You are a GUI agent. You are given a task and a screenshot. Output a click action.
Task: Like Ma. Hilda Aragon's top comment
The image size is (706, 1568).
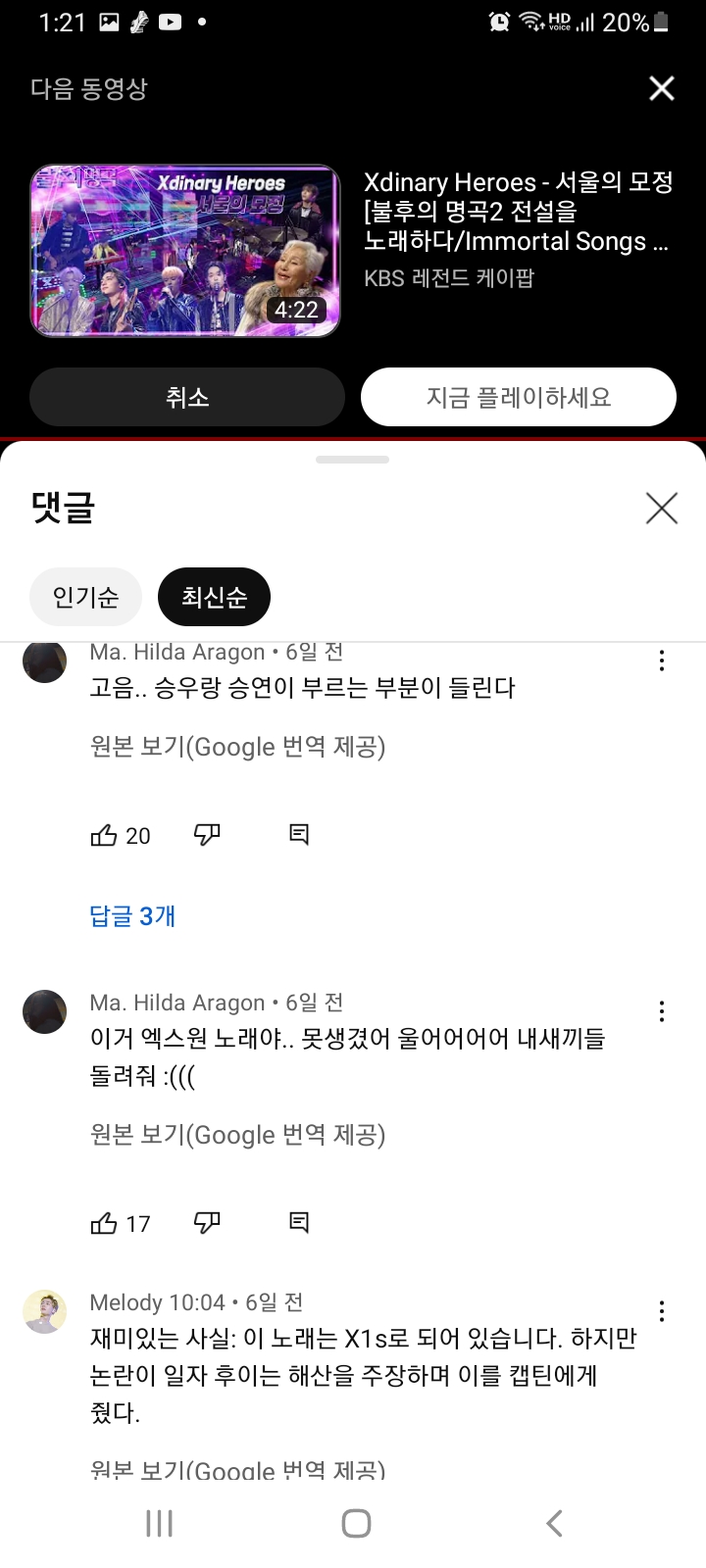(x=104, y=834)
